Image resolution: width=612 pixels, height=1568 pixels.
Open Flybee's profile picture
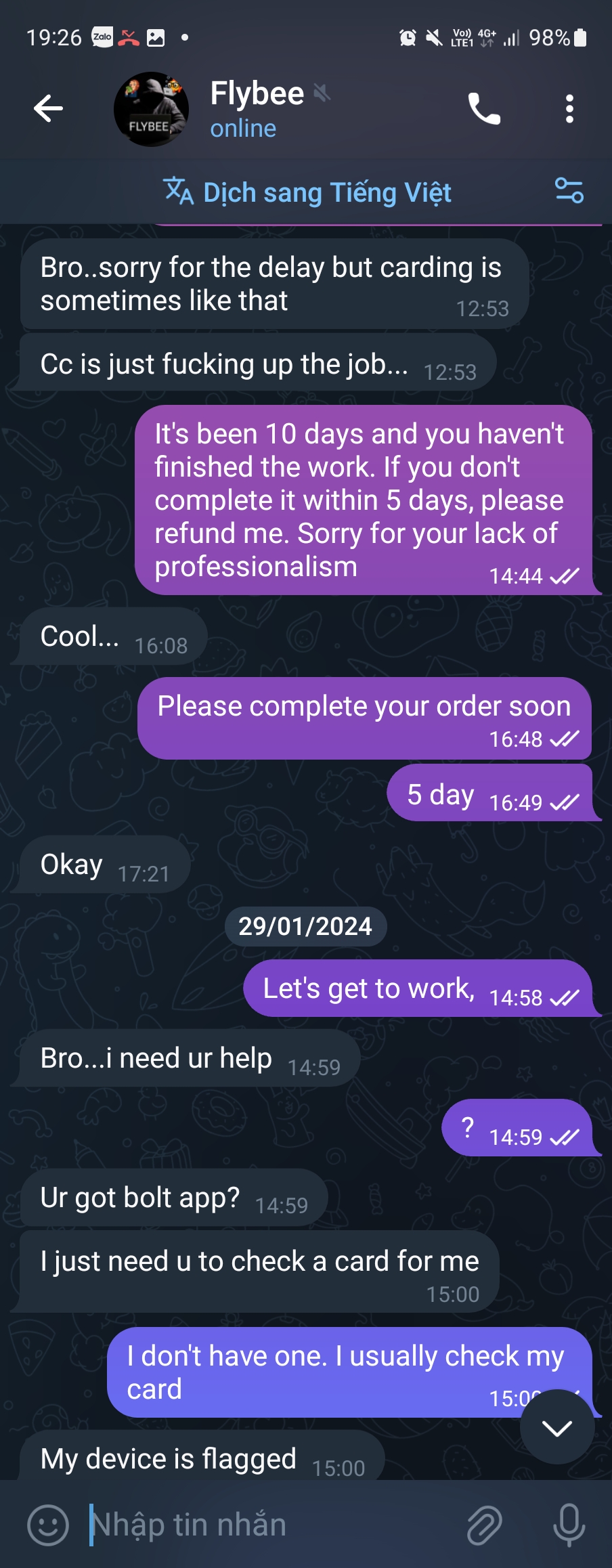[151, 109]
